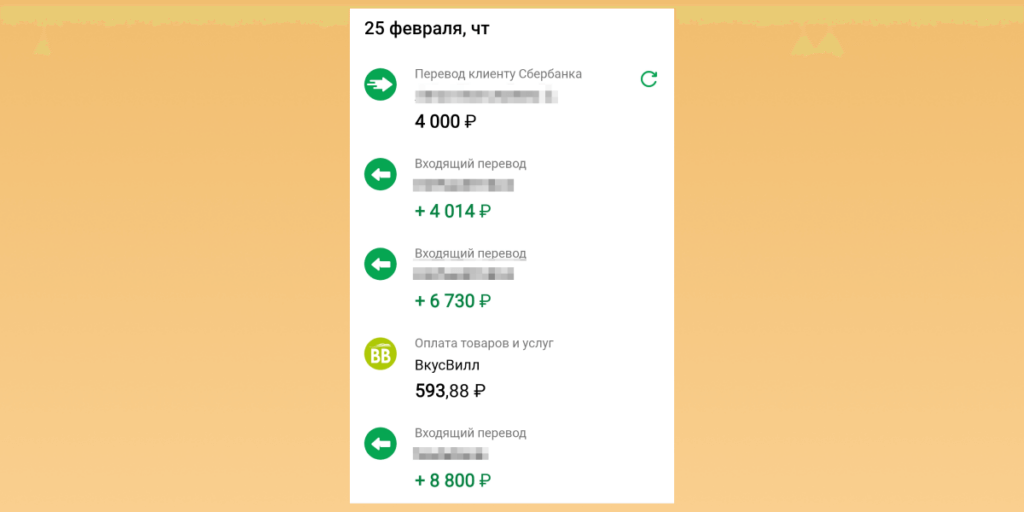The height and width of the screenshot is (512, 1024).
Task: View the + 6 730 ₽ incoming transfer details
Action: [470, 277]
